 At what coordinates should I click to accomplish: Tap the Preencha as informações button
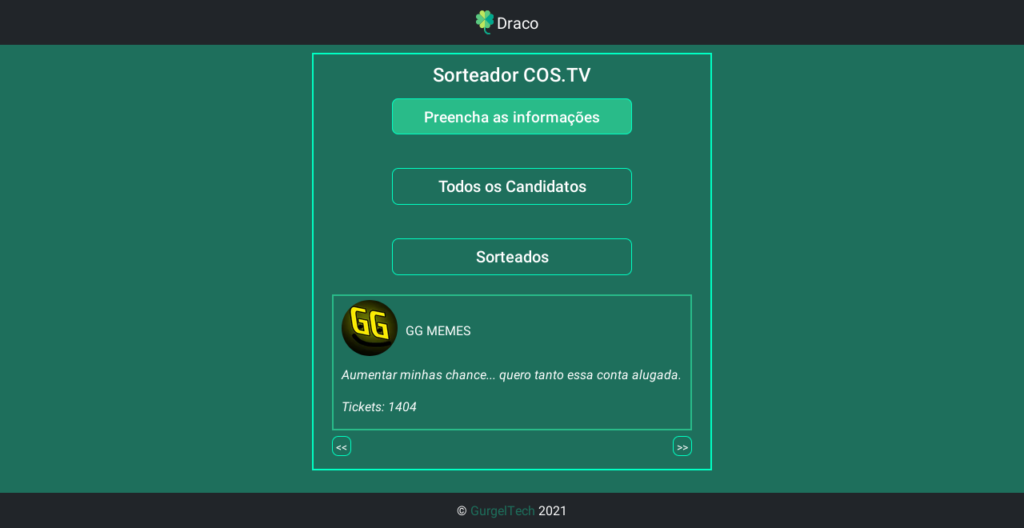[511, 117]
